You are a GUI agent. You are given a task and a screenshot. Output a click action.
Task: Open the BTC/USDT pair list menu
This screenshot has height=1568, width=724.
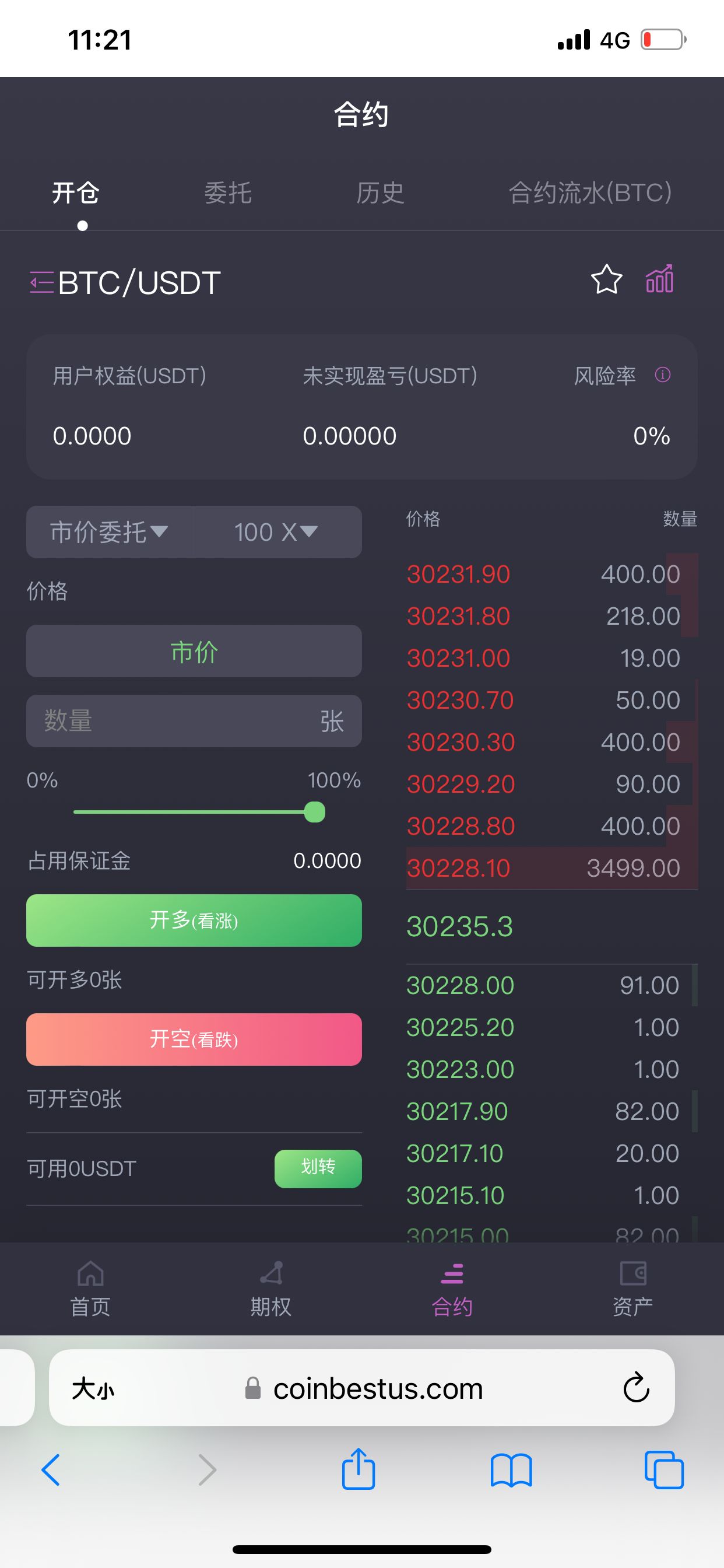coord(42,282)
